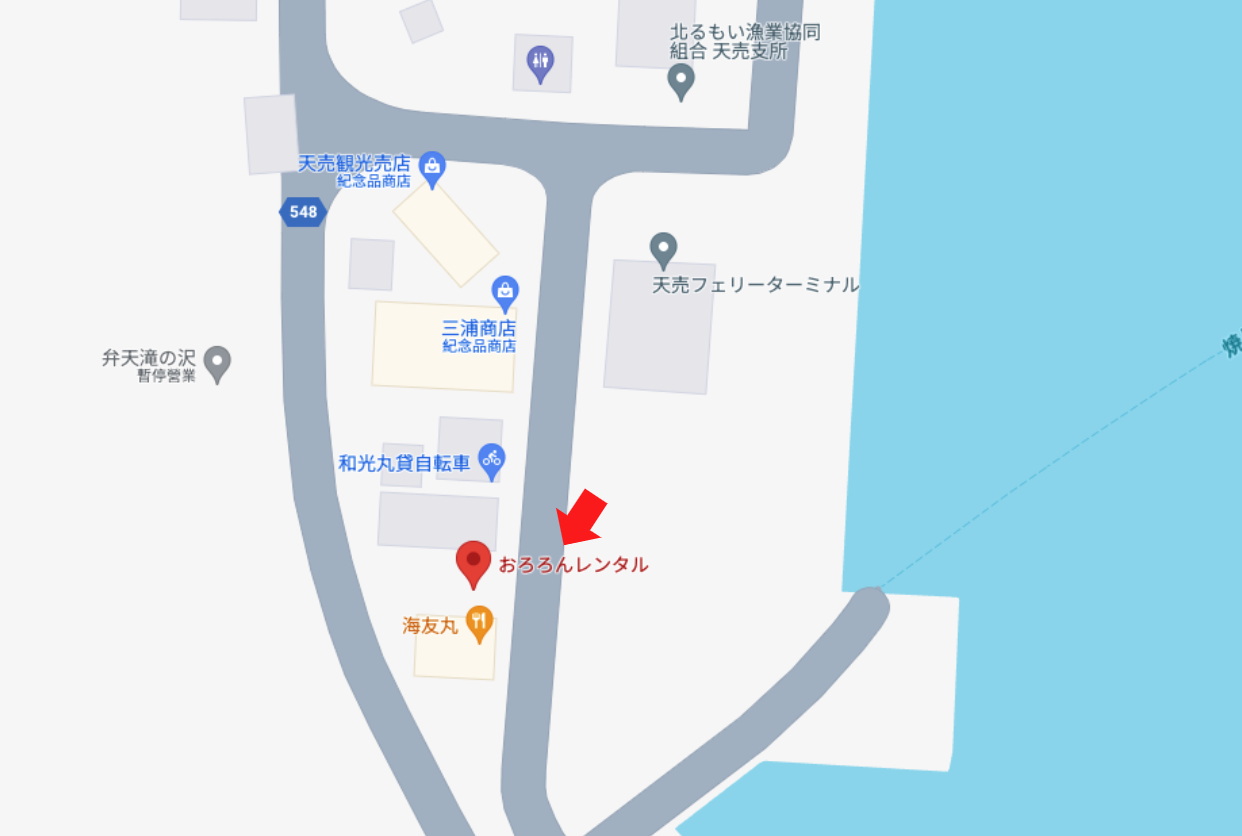Tap the 天売フェリーターミナル map pin

pos(663,249)
